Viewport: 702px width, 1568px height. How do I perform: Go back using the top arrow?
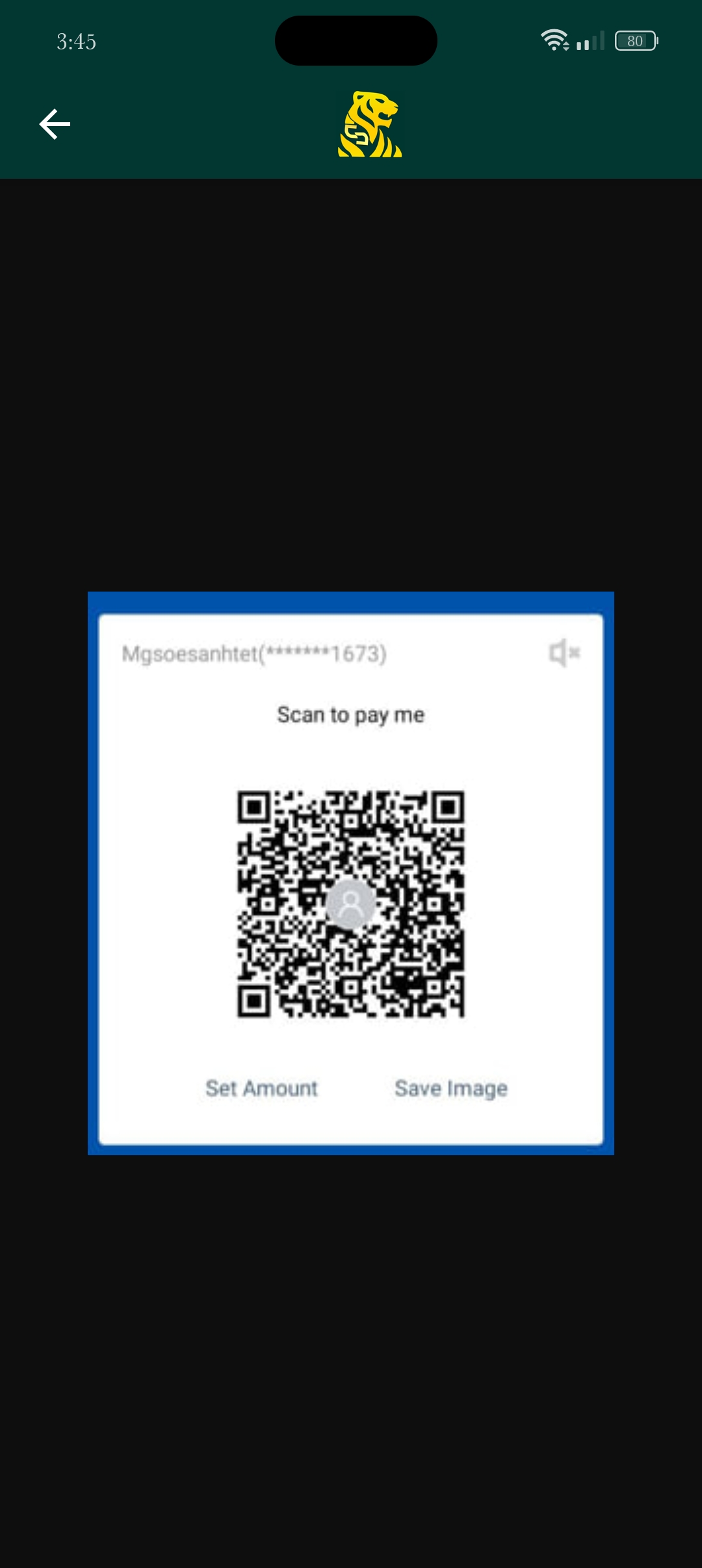55,124
